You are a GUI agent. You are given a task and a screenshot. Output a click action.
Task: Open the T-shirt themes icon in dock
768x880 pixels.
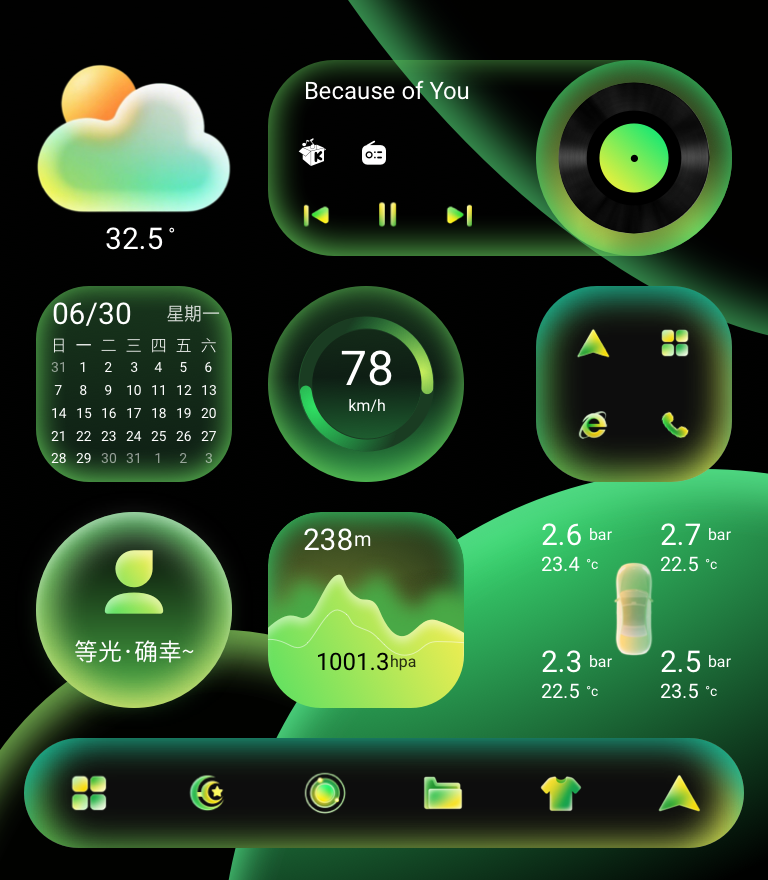pos(561,794)
